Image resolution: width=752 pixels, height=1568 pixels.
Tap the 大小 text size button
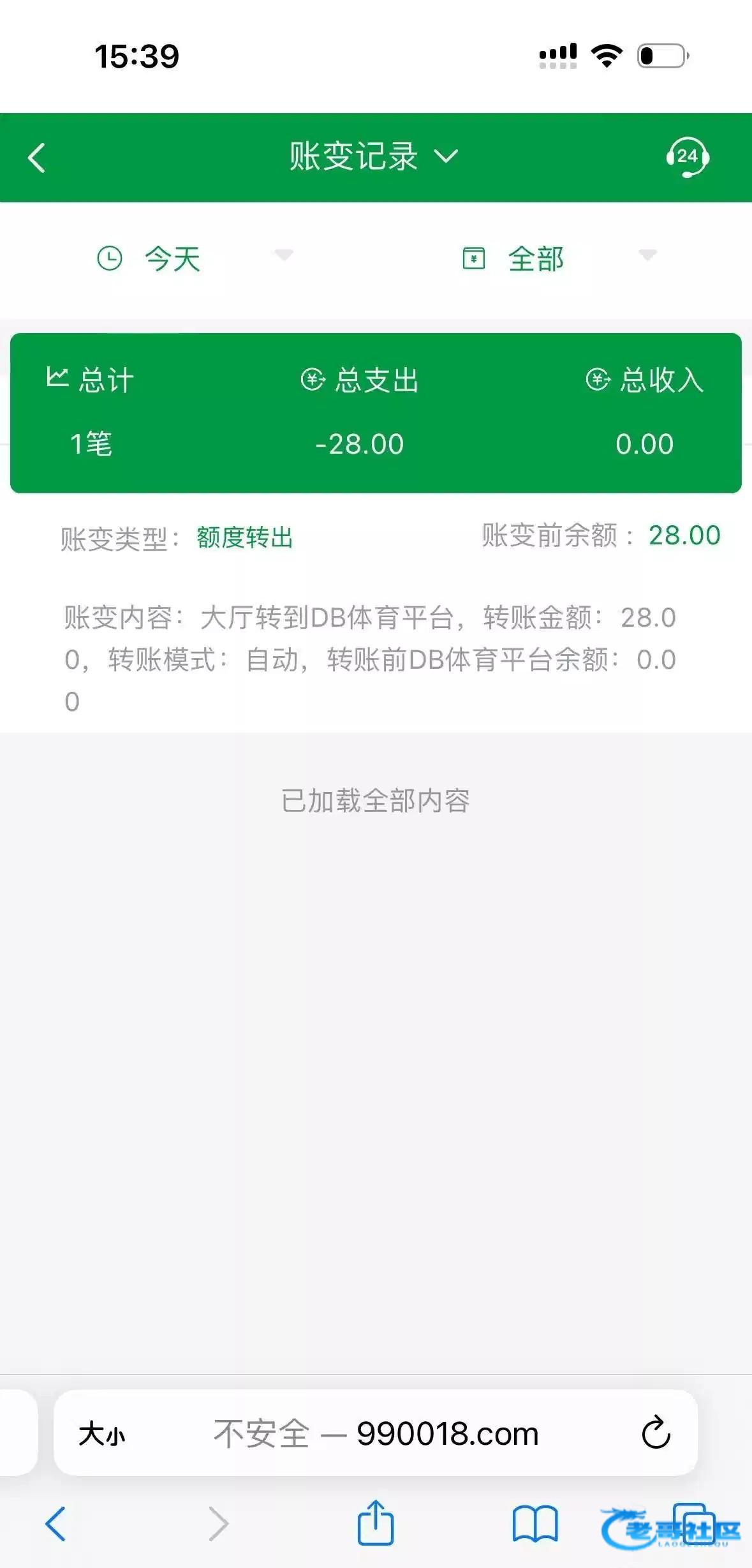[x=101, y=1434]
